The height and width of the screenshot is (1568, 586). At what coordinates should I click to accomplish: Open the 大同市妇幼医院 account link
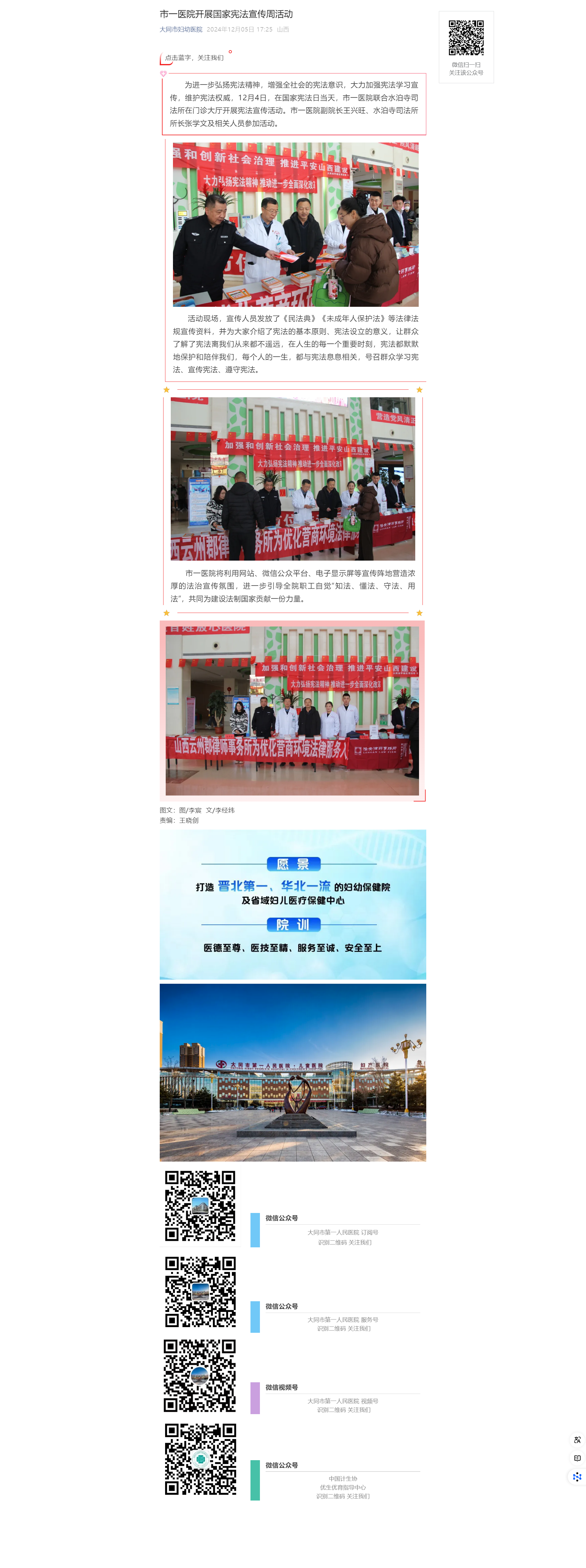pos(181,29)
